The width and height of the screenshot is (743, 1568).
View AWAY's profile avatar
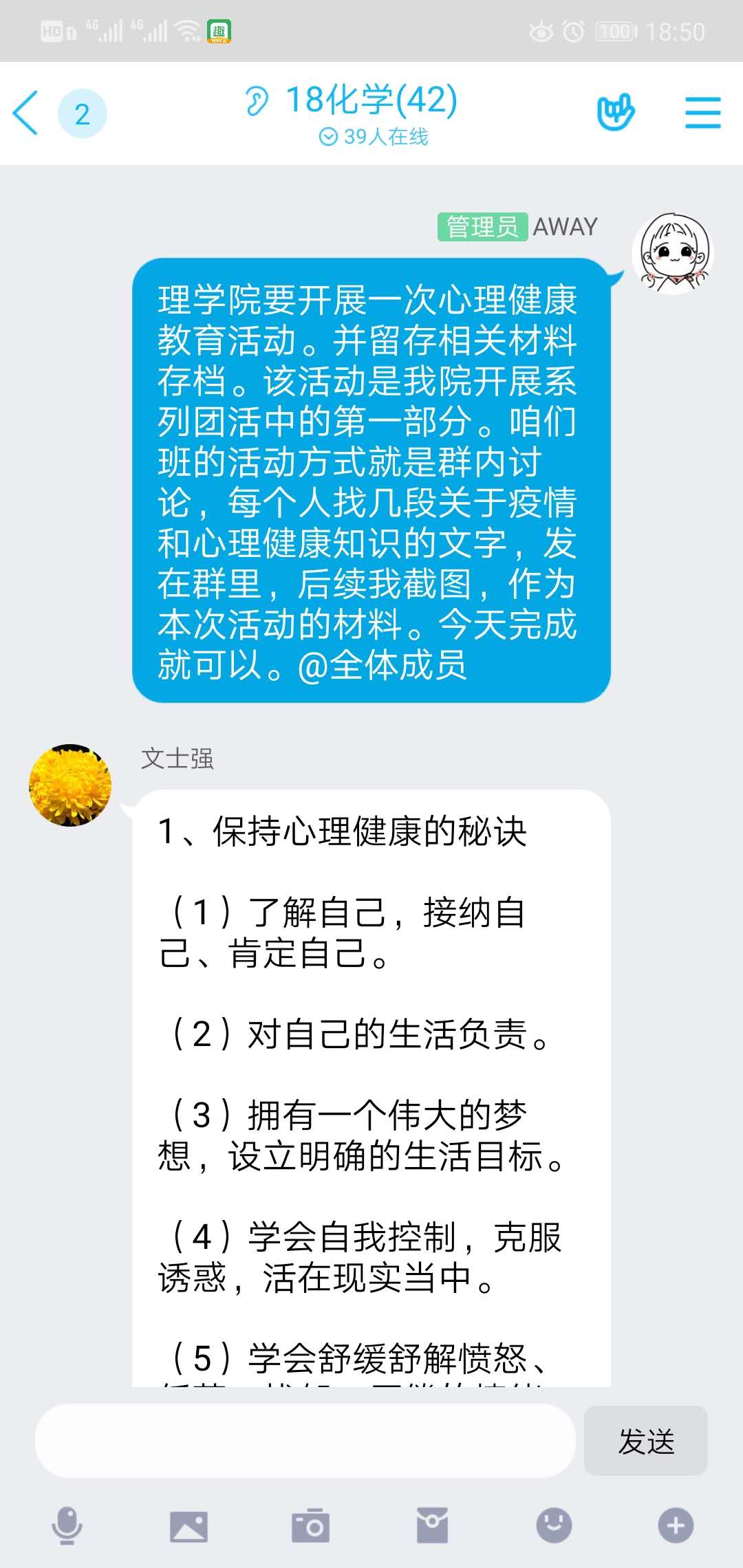coord(673,254)
